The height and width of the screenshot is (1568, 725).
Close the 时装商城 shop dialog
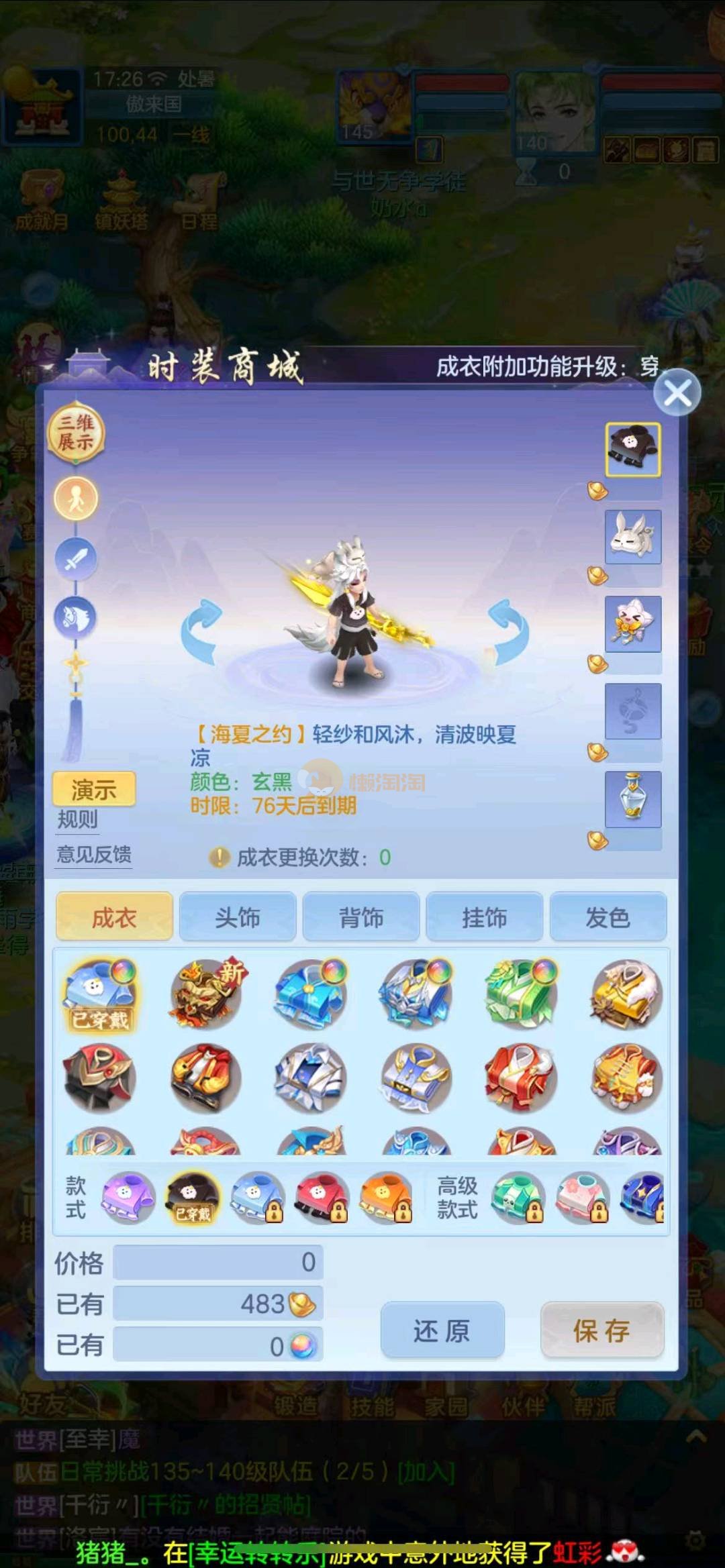tap(677, 393)
